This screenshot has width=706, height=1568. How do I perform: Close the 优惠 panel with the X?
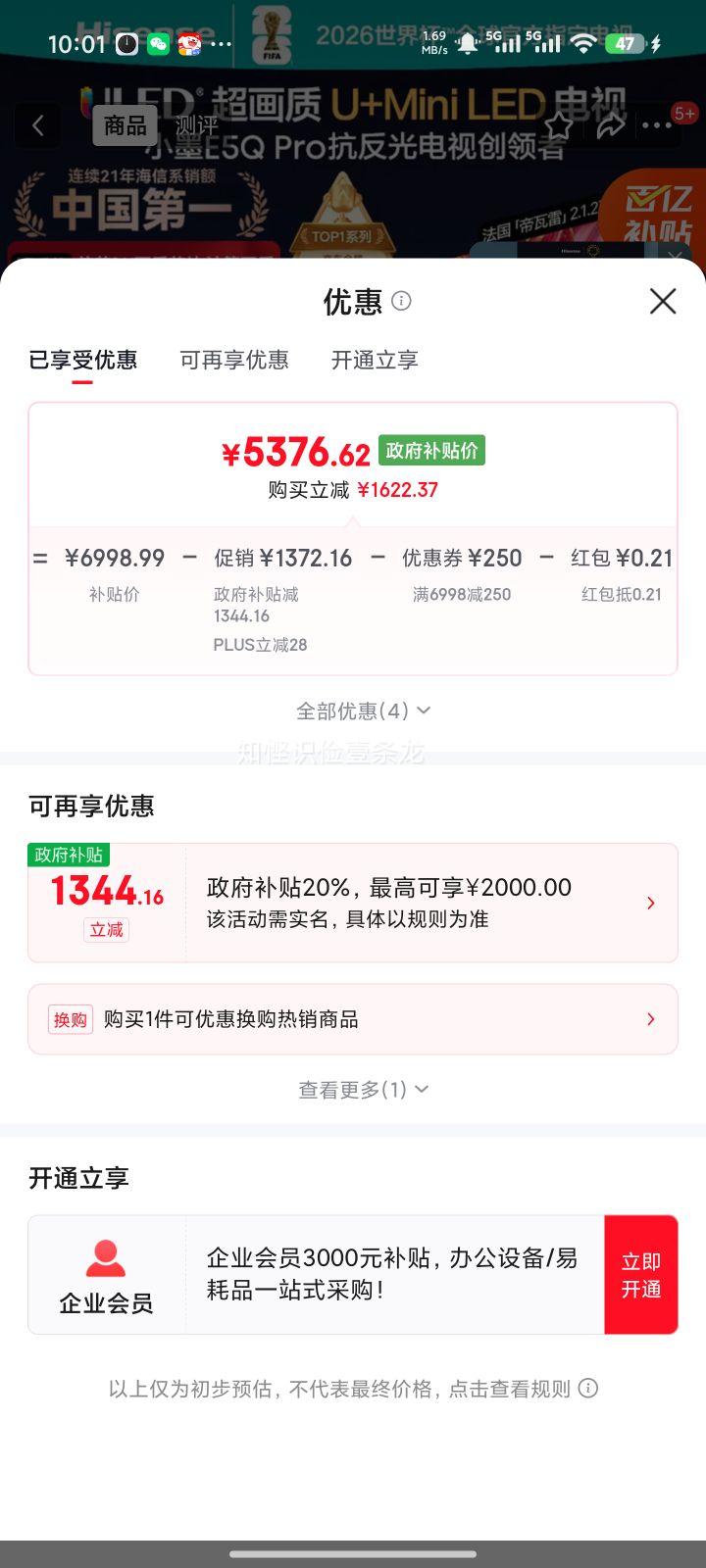tap(663, 302)
